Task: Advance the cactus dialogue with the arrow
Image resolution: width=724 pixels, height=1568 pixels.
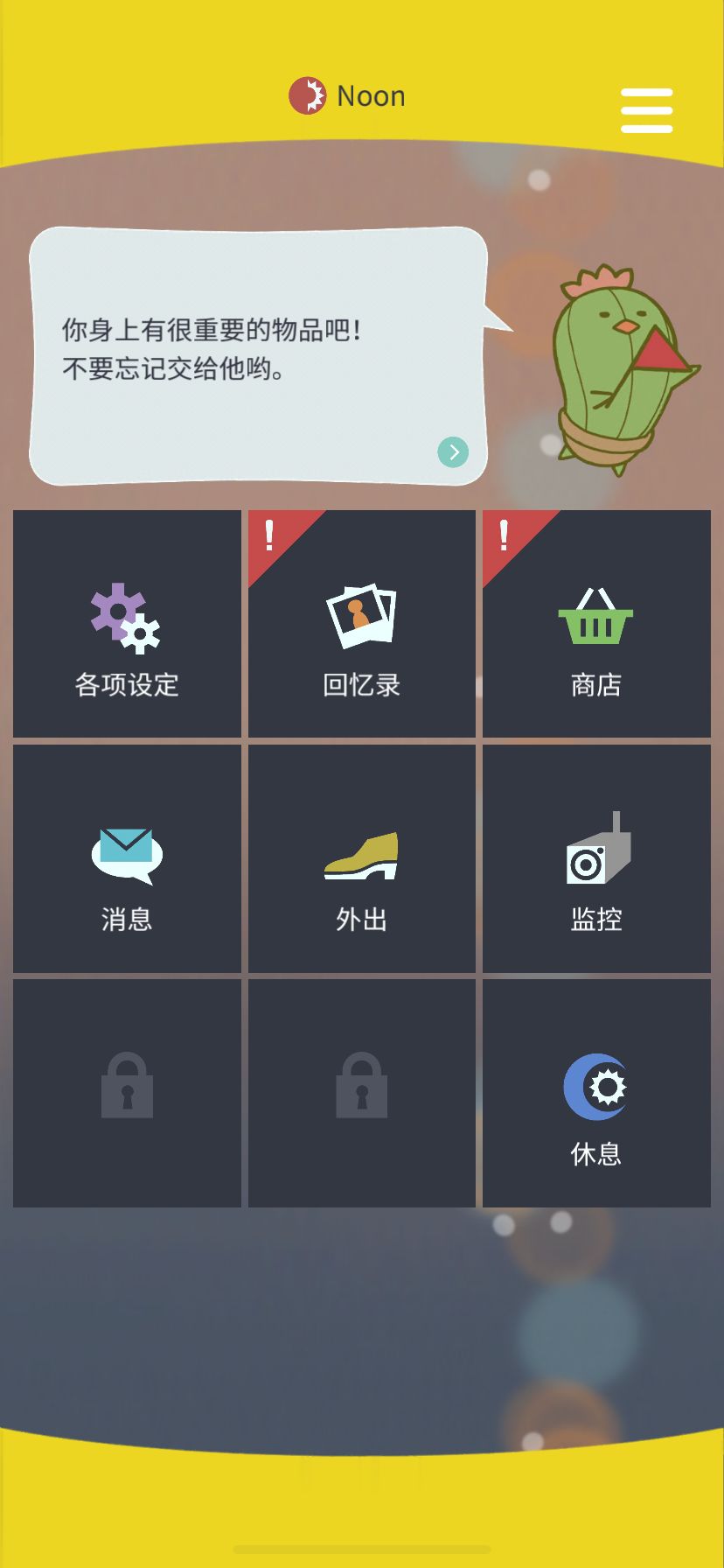Action: click(453, 451)
